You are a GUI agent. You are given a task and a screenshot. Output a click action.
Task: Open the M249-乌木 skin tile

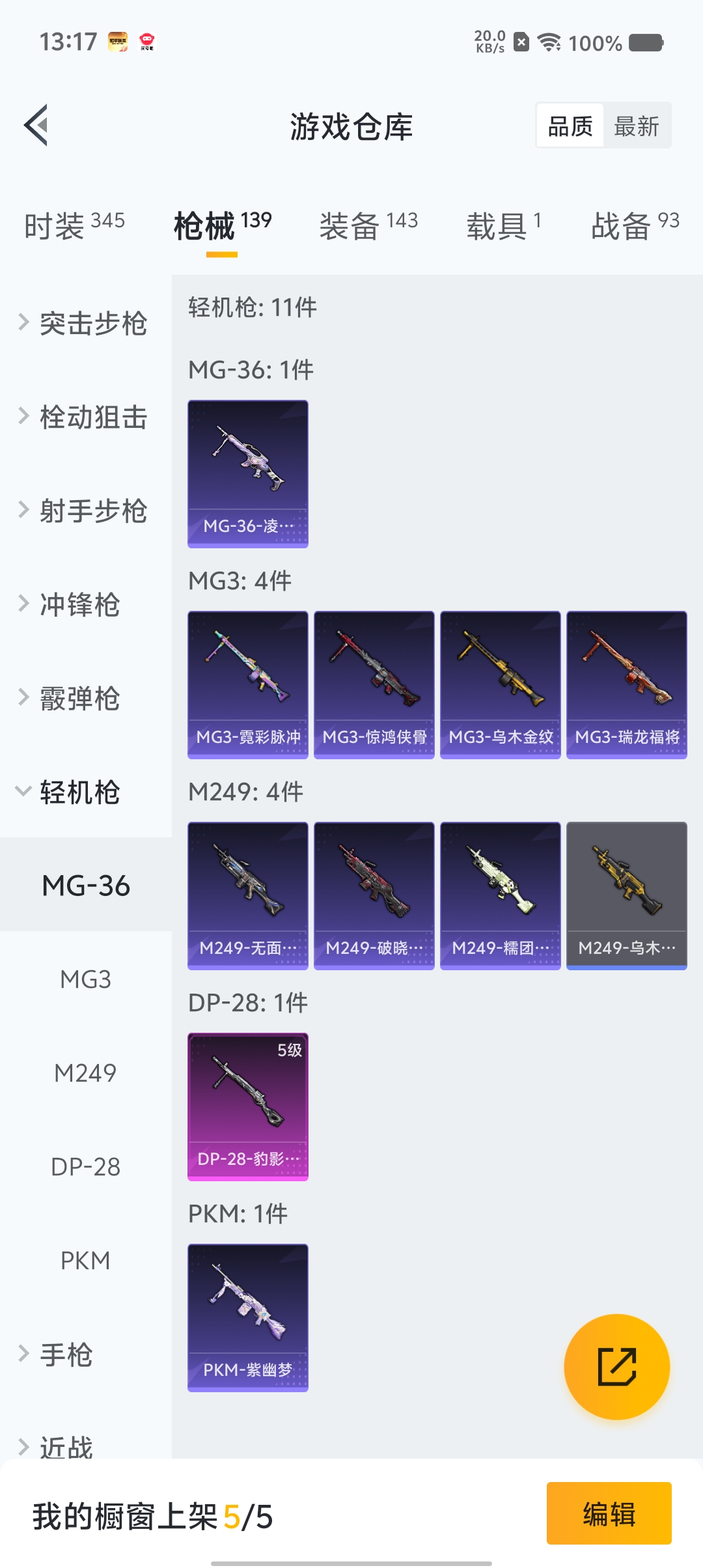627,895
